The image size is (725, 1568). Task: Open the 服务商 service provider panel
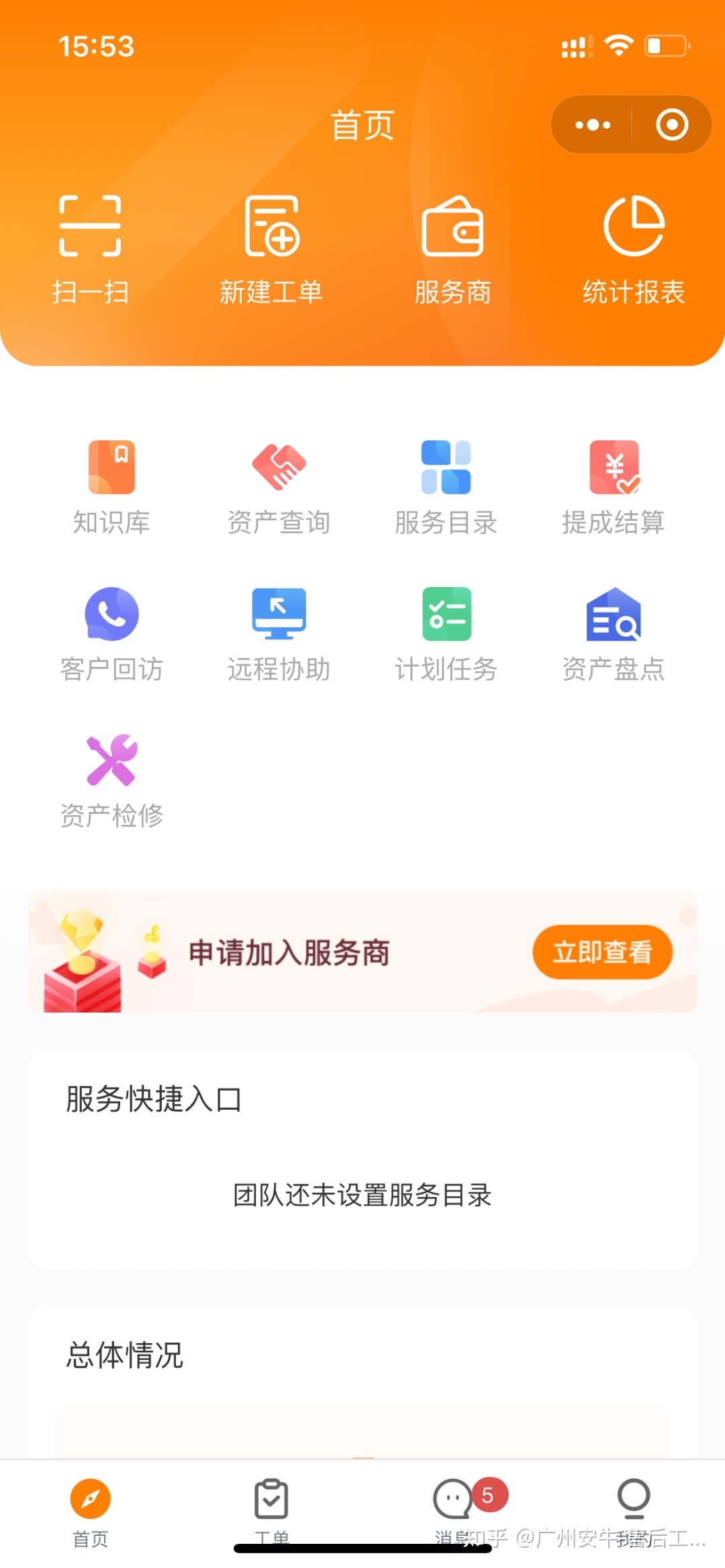coord(453,248)
